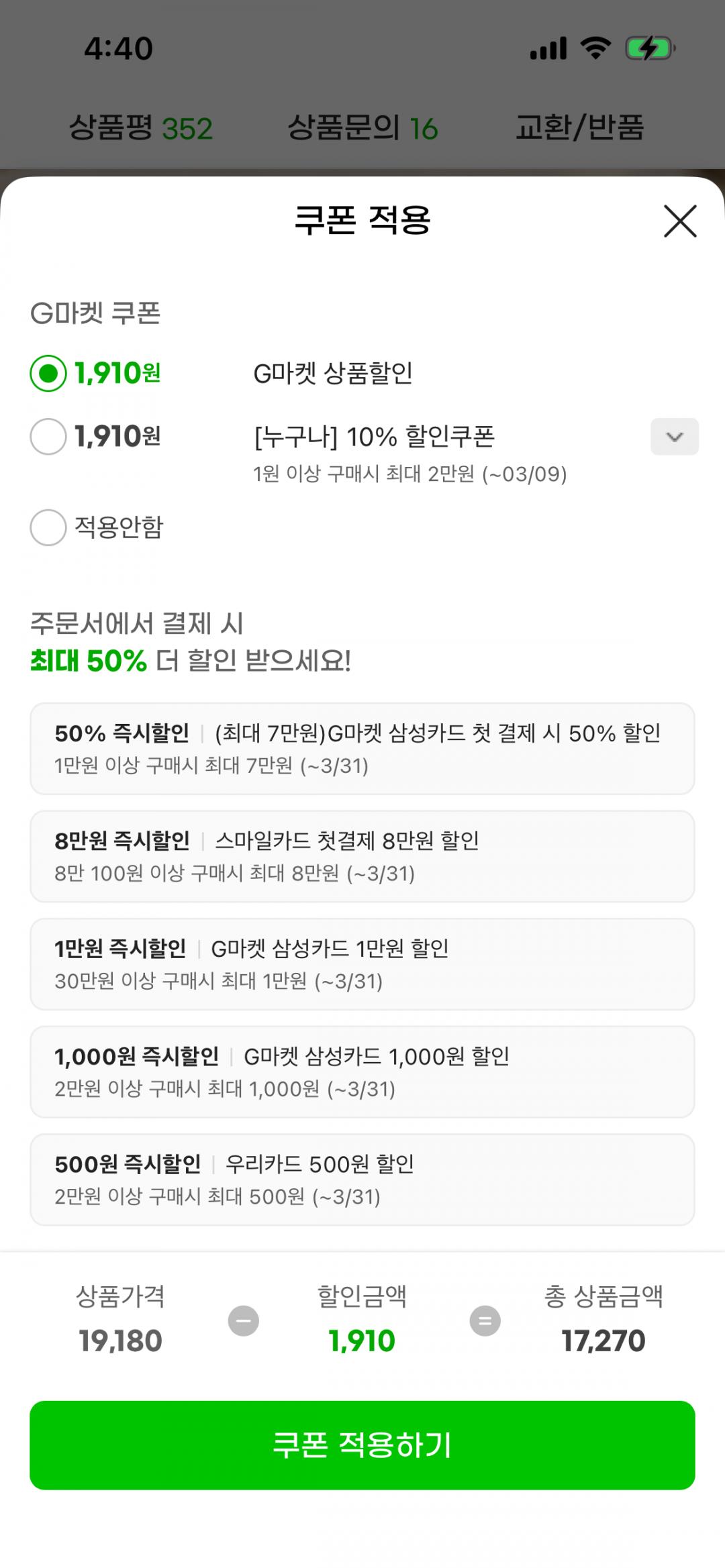This screenshot has width=725, height=1568.
Task: Open the 우리카드 500원 즉시할인 card
Action: click(x=362, y=1180)
